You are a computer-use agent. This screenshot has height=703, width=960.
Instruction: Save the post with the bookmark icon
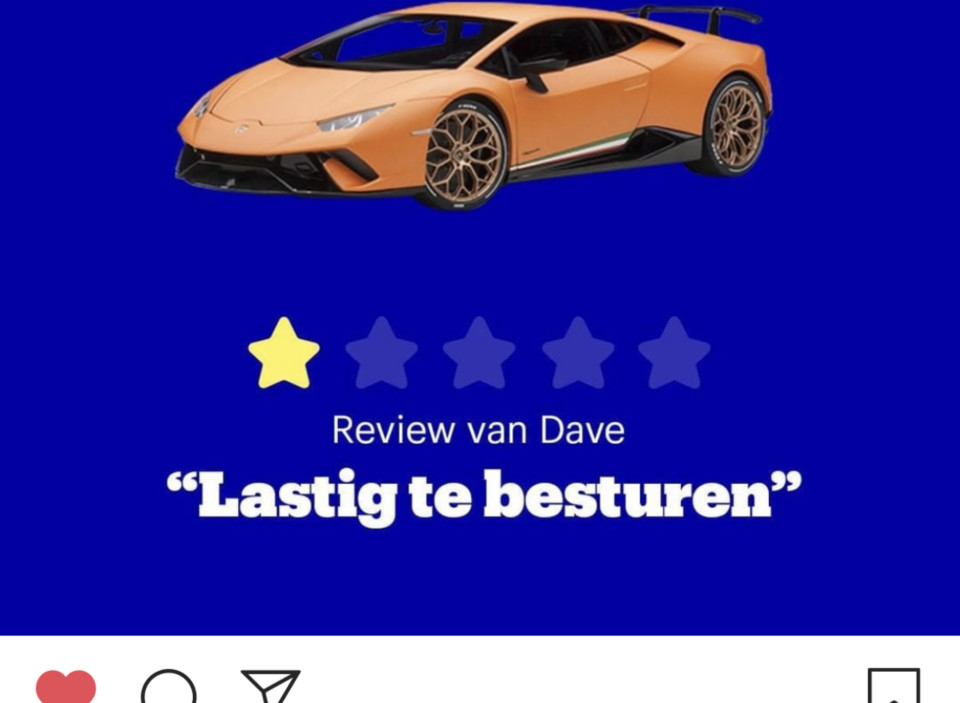[893, 688]
